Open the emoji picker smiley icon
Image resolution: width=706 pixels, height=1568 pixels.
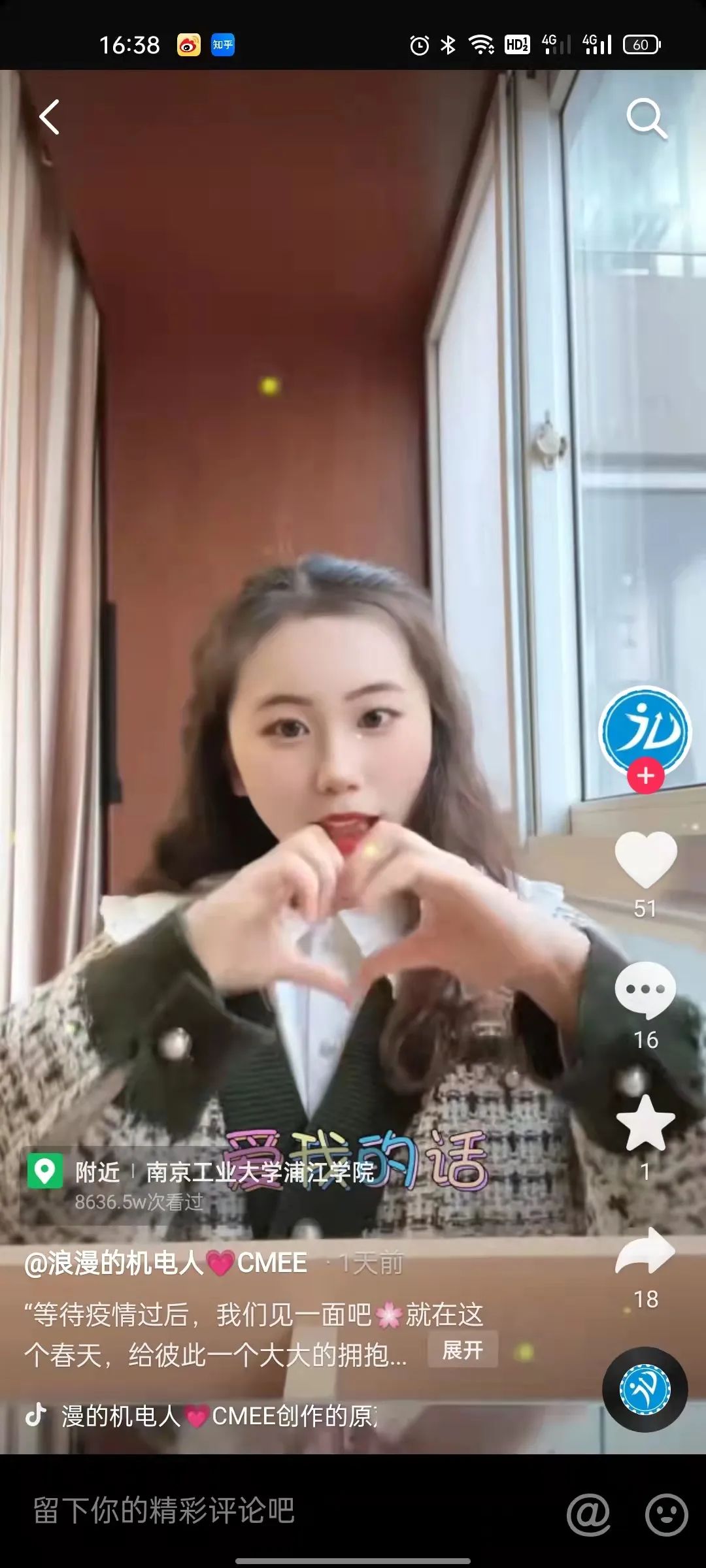click(666, 1513)
